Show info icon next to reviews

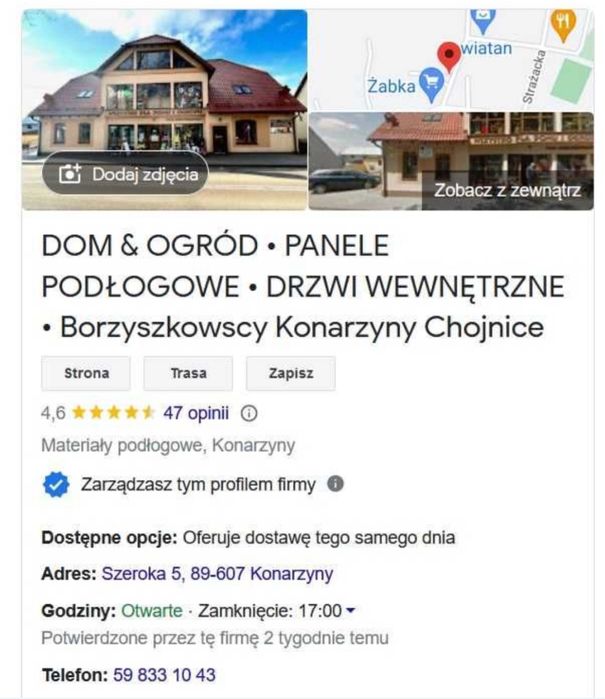click(250, 412)
